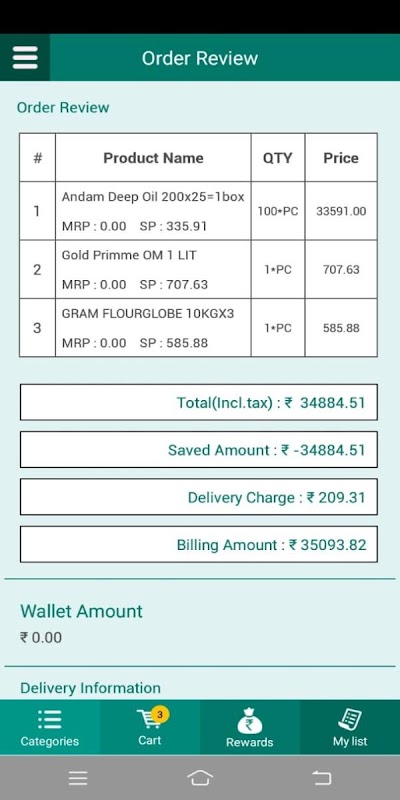
Task: Open the hamburger drawer menu
Action: click(25, 58)
